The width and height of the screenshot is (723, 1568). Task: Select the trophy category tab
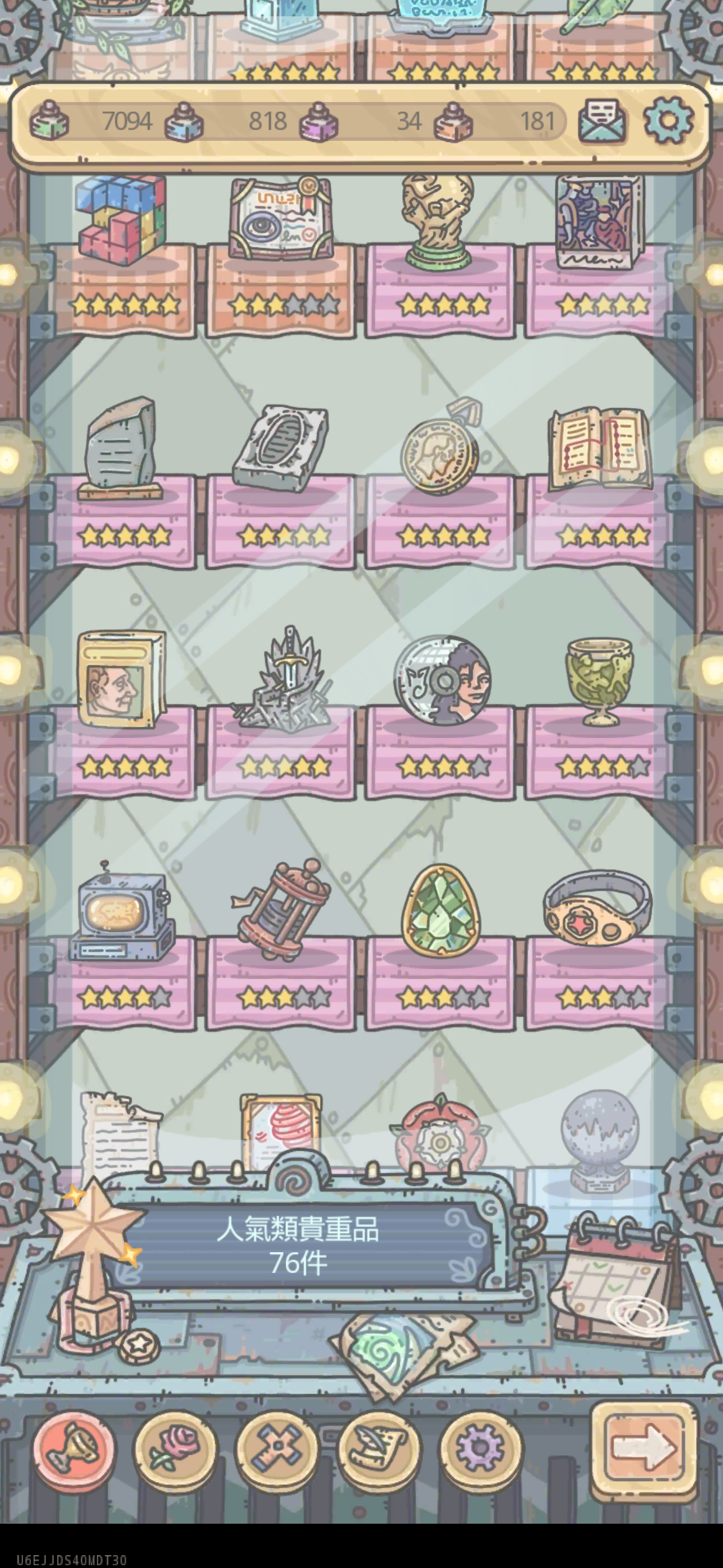(73, 1451)
